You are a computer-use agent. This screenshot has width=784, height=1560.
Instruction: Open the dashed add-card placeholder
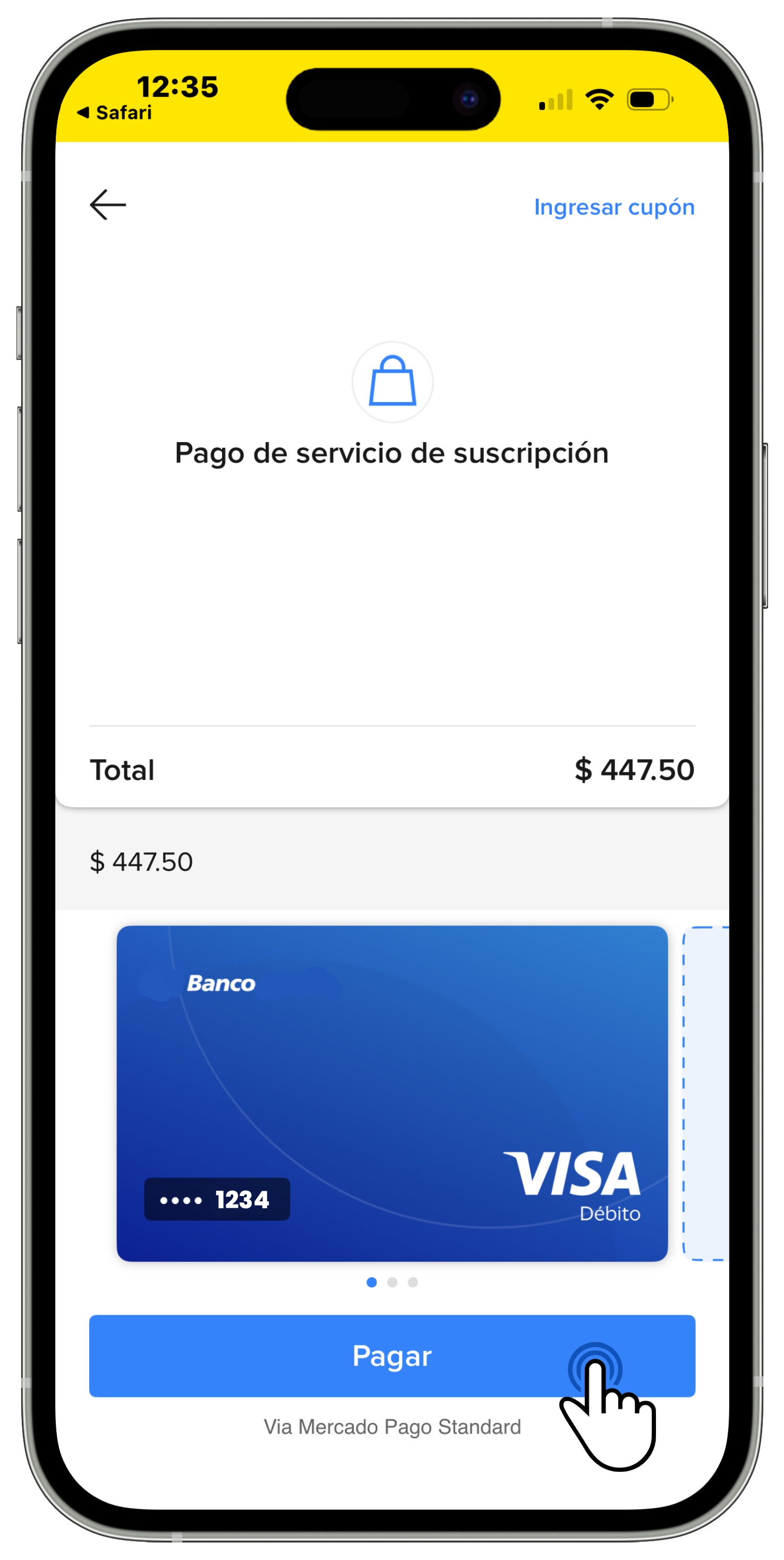point(706,1093)
